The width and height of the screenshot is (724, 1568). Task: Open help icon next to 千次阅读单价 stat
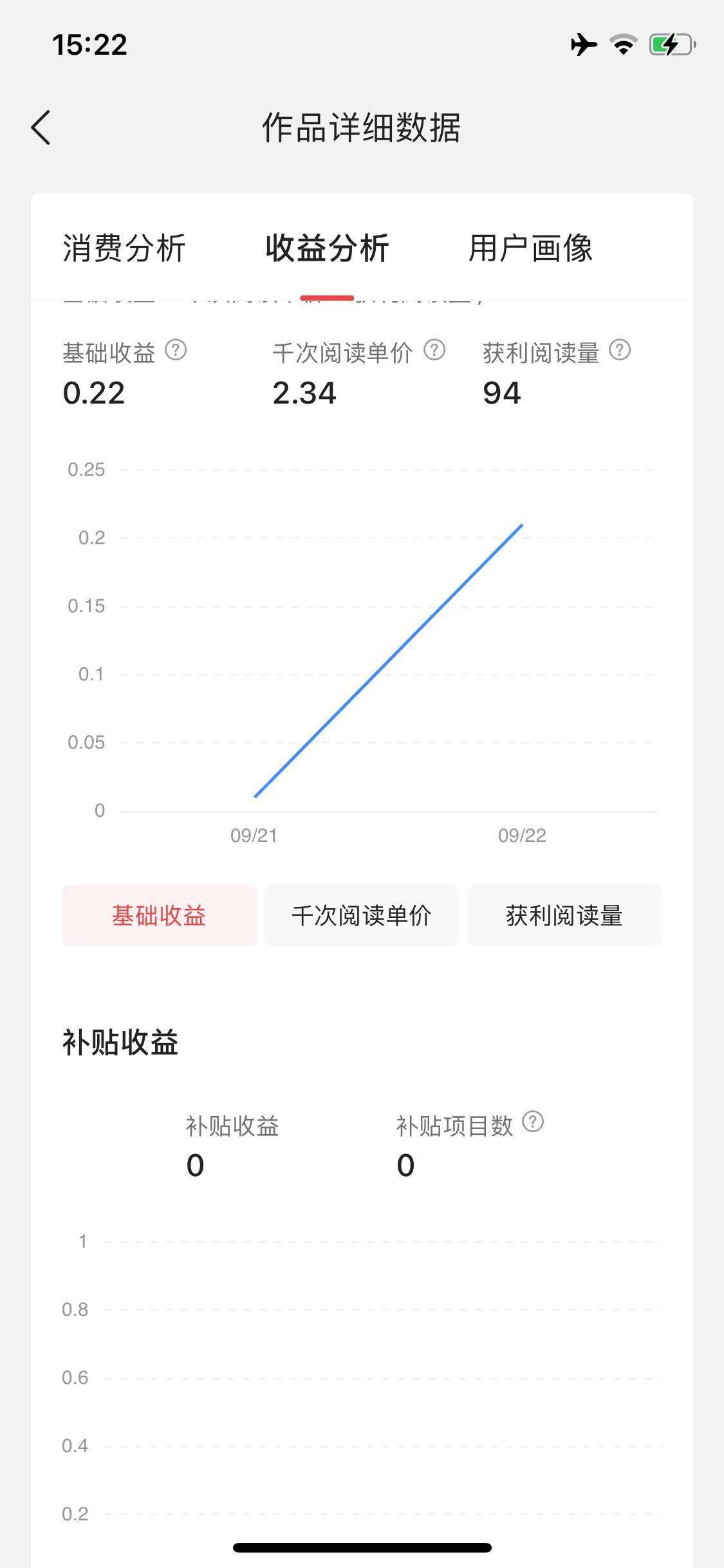click(x=434, y=350)
